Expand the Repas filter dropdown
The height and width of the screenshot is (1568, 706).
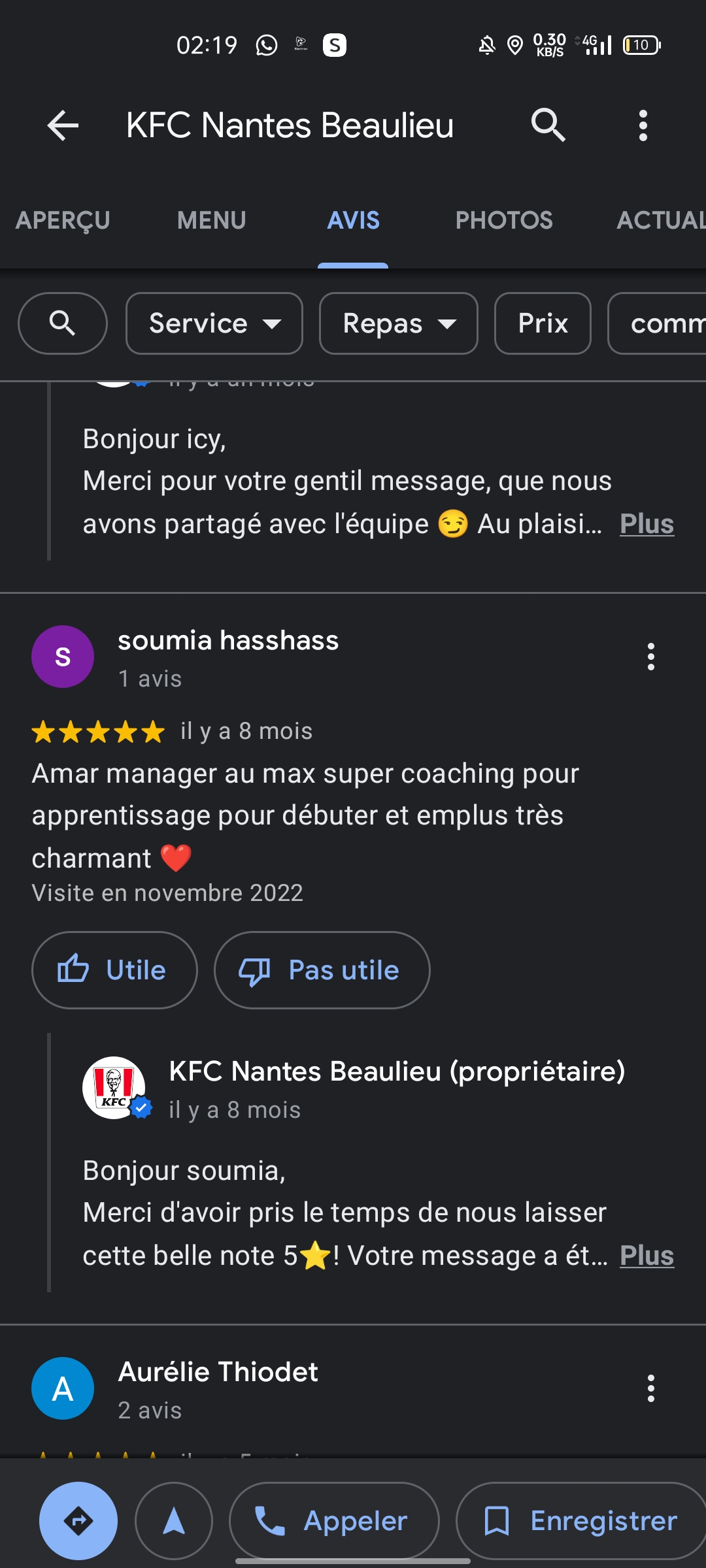coord(399,323)
